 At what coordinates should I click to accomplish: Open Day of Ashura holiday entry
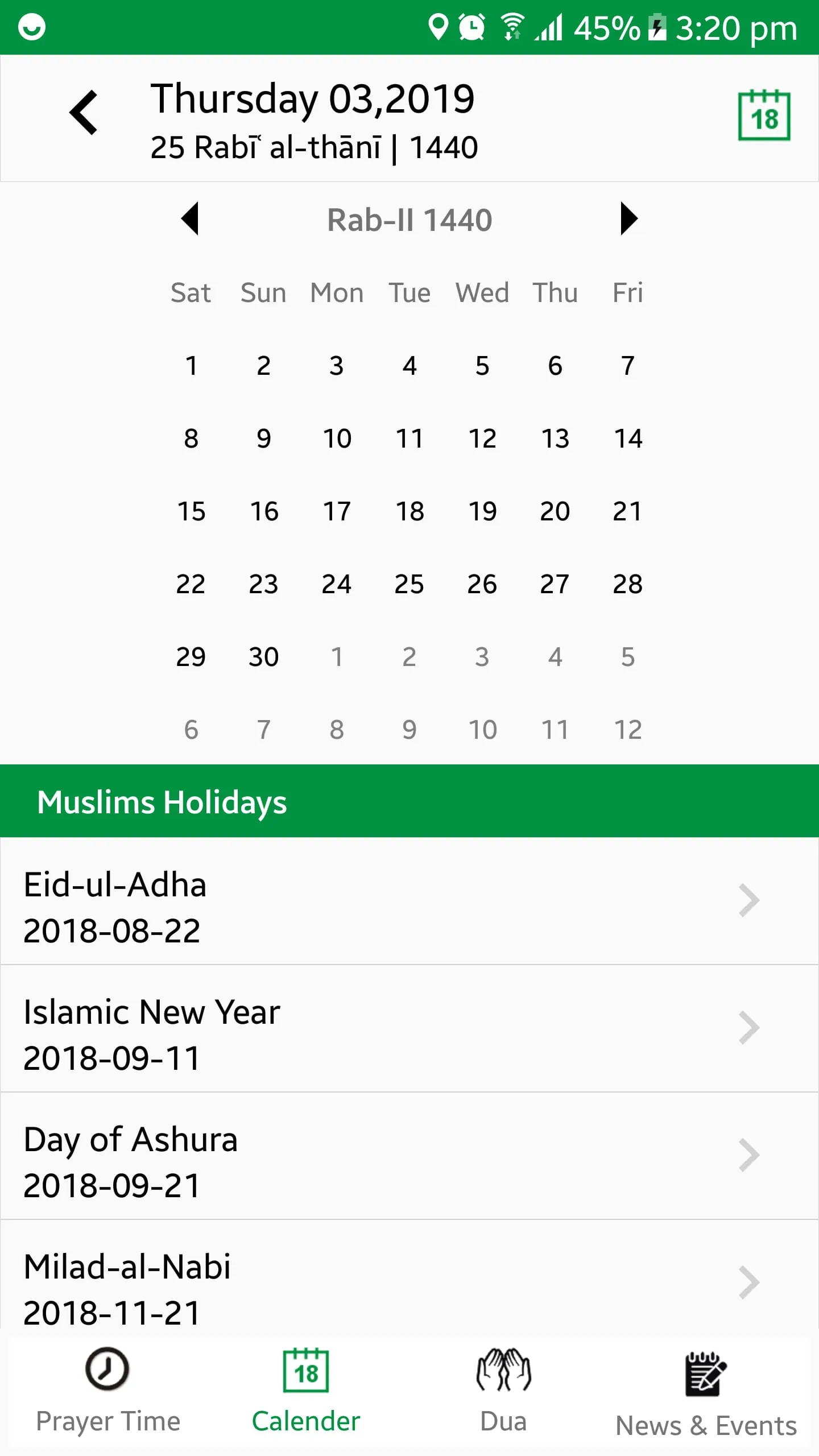pyautogui.click(x=409, y=1156)
